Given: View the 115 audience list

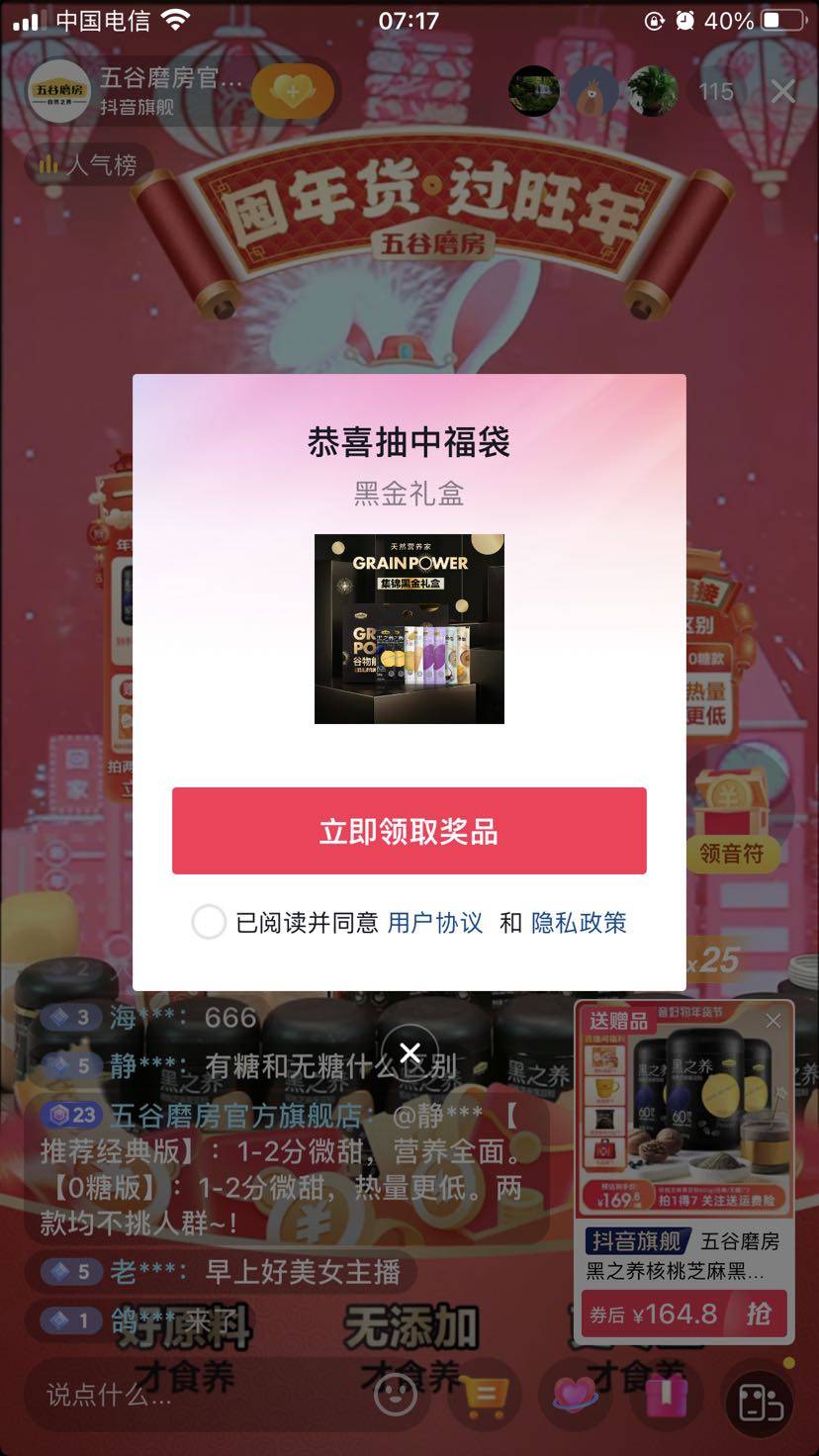Looking at the screenshot, I should coord(715,92).
